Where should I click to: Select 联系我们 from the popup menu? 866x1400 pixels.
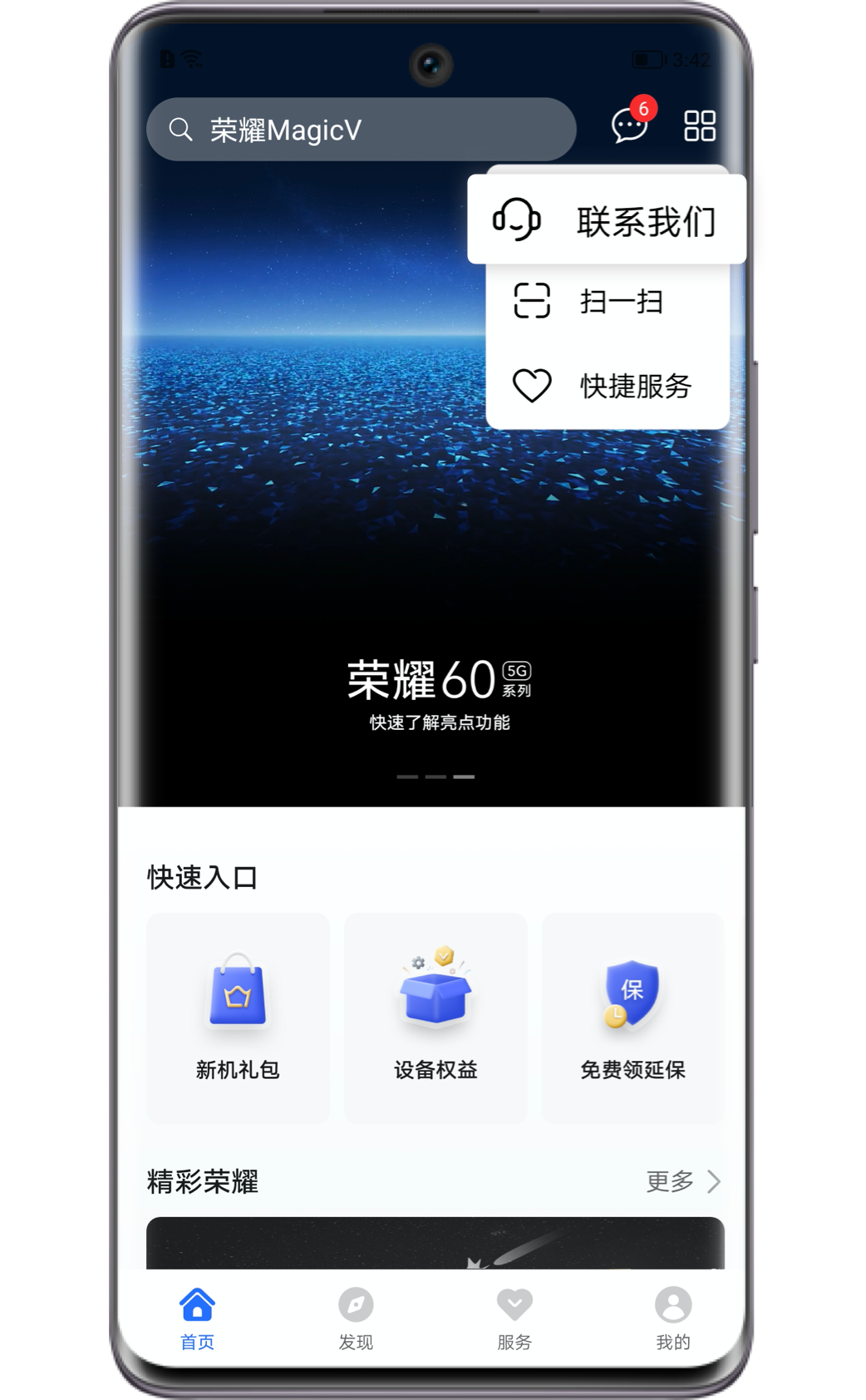pyautogui.click(x=607, y=221)
